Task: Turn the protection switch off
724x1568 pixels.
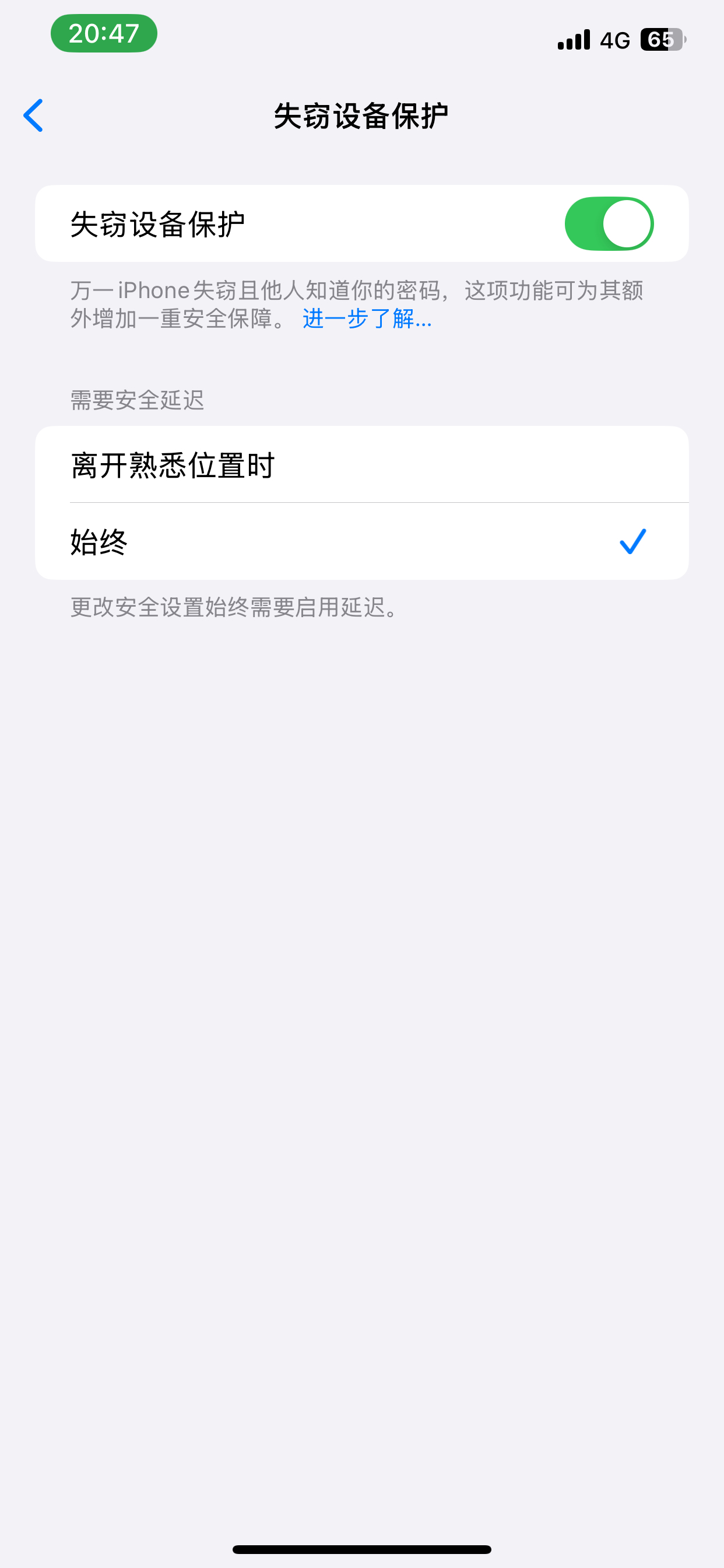Action: click(609, 223)
